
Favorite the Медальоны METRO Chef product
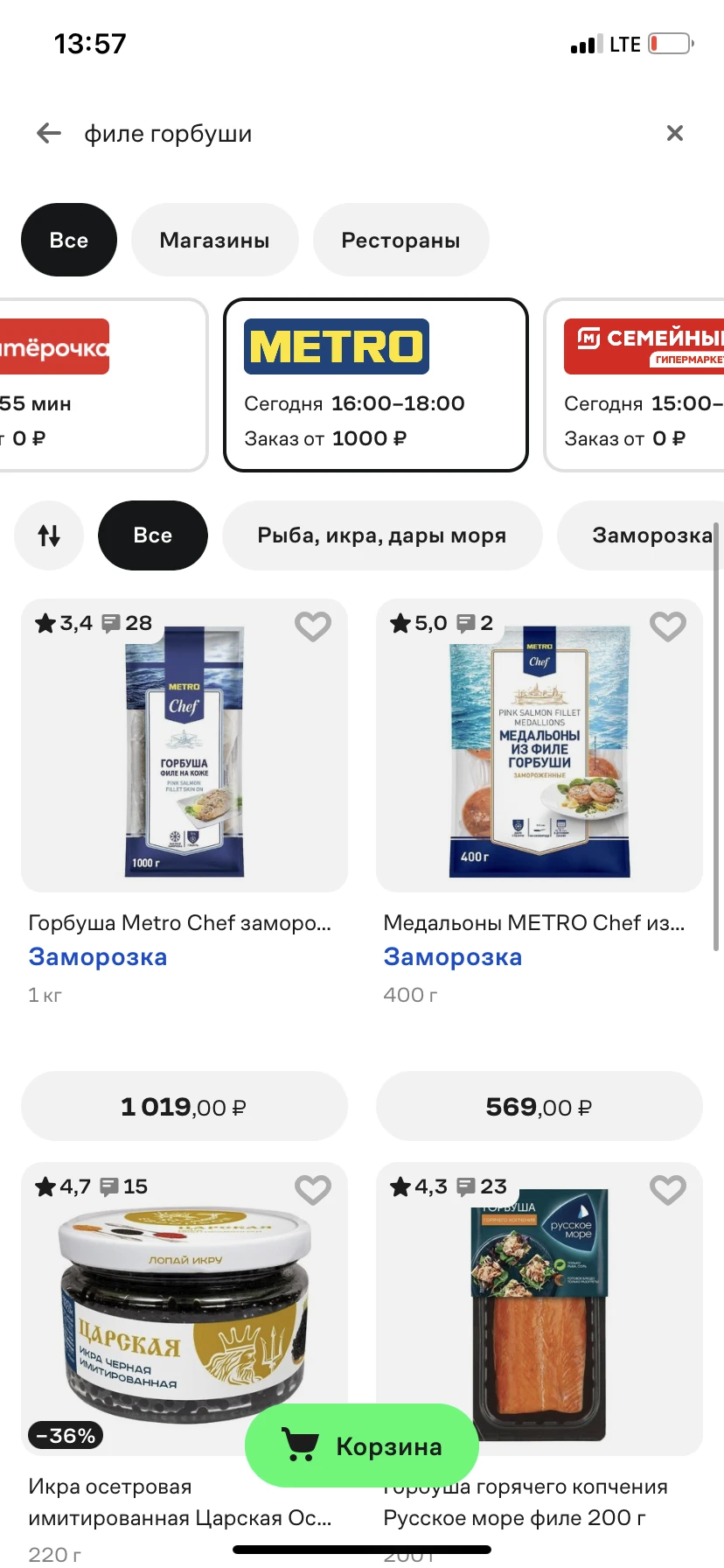coord(667,626)
